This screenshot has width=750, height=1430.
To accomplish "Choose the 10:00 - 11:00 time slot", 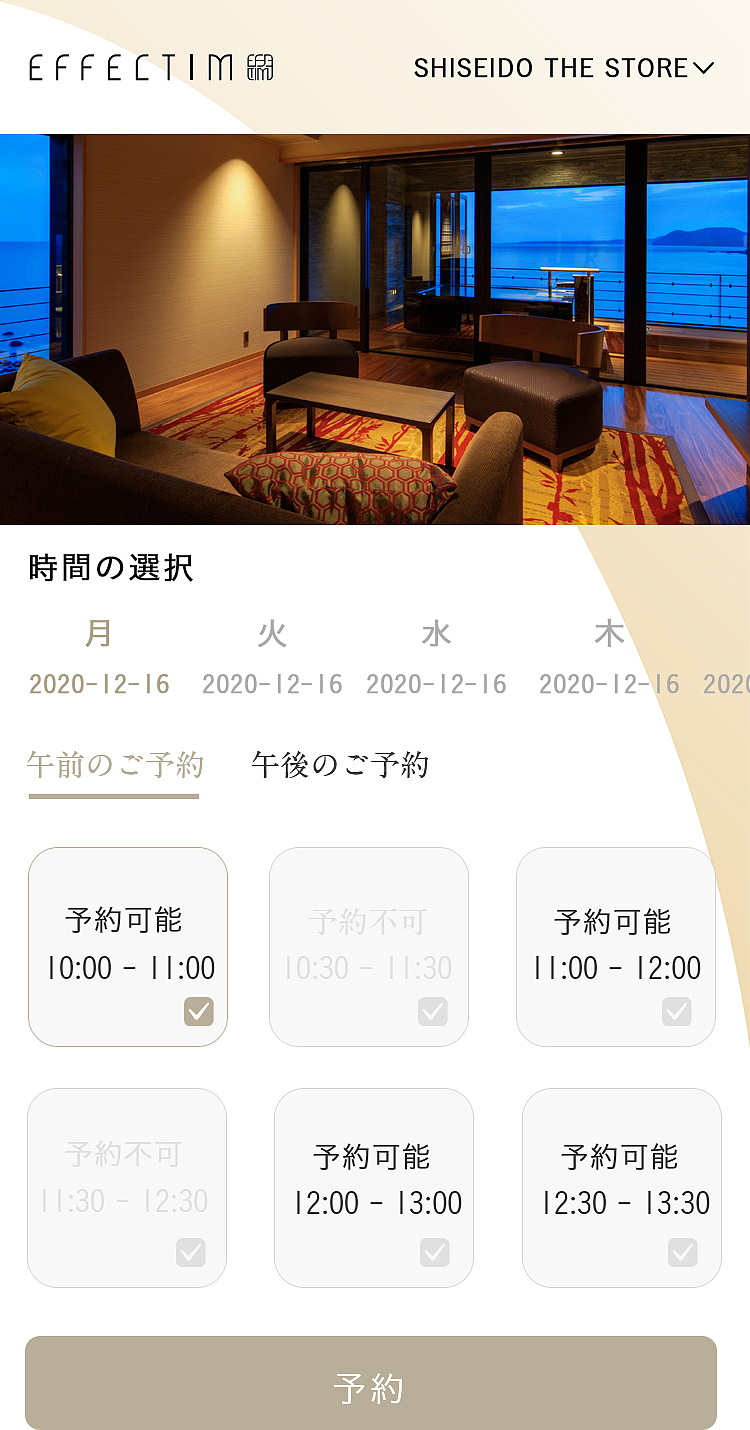I will point(128,947).
